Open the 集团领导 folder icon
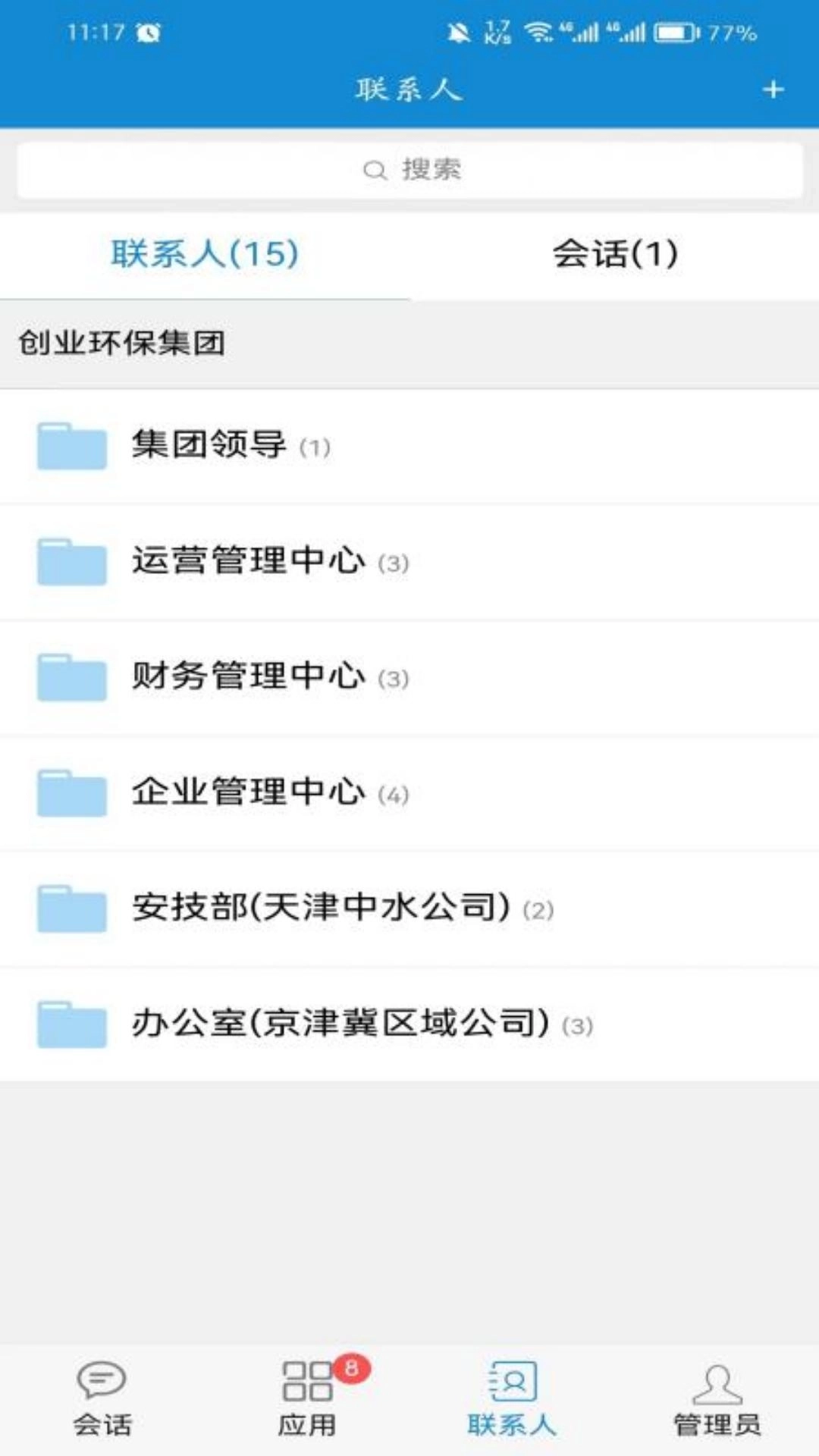This screenshot has width=819, height=1456. pos(73,446)
